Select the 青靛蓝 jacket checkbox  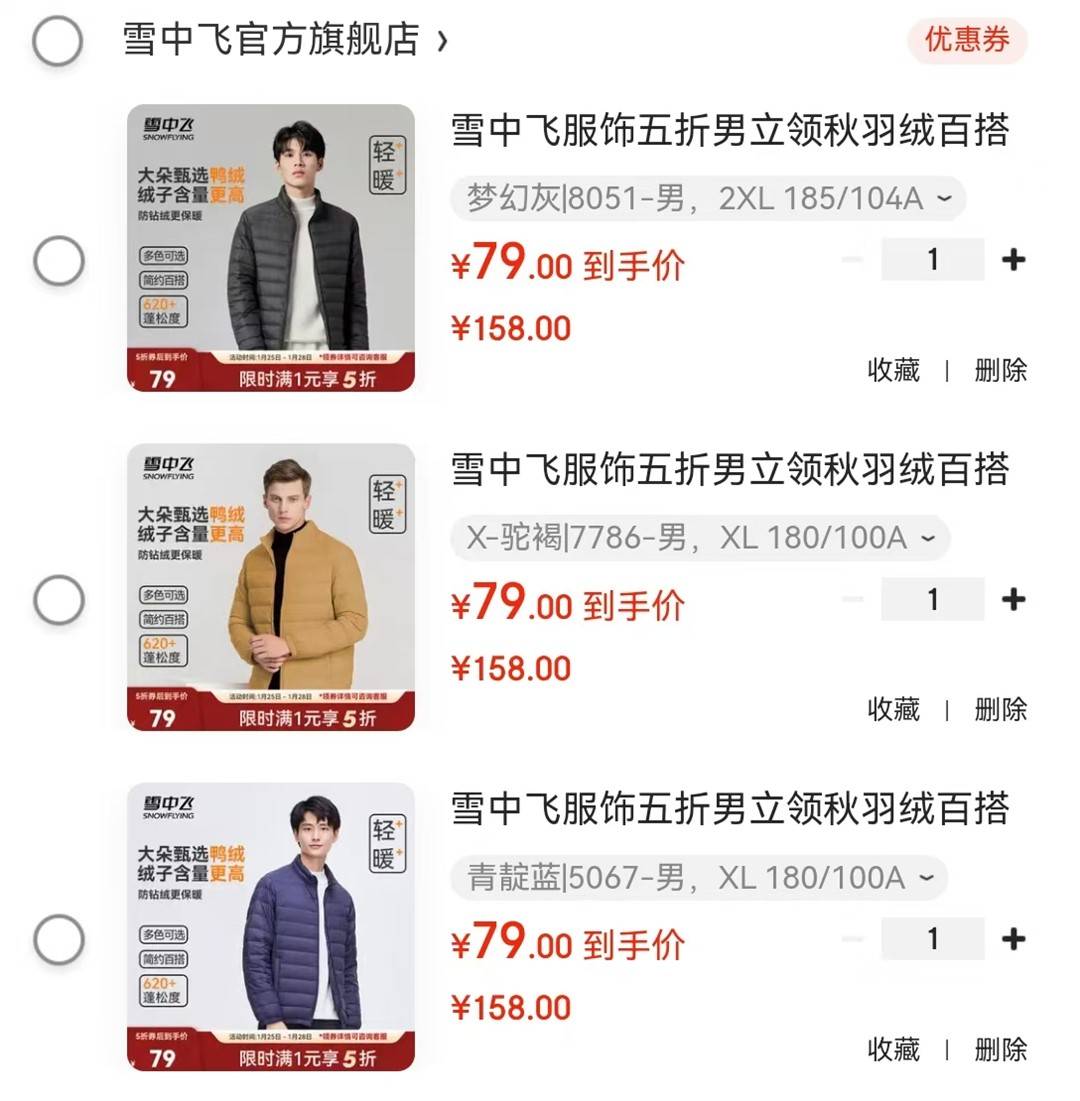click(59, 940)
